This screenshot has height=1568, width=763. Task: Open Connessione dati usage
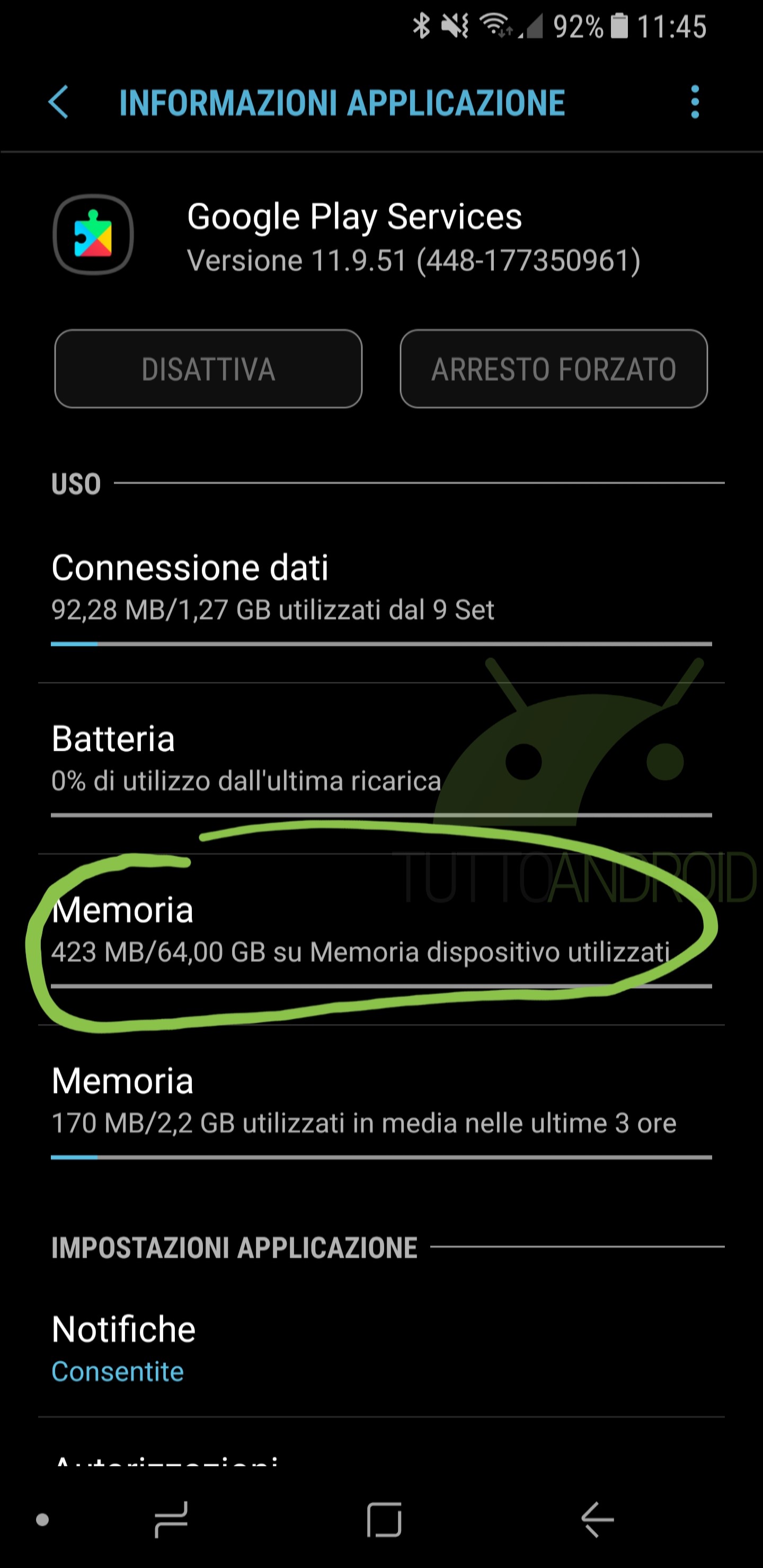tap(381, 589)
